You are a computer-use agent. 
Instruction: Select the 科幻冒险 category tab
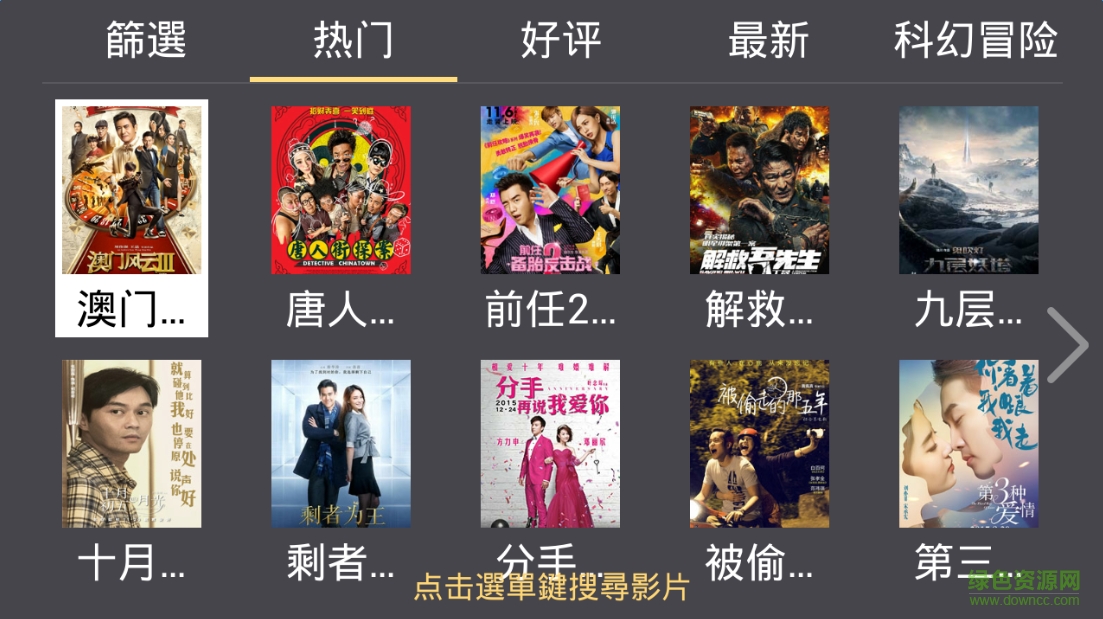click(x=975, y=41)
